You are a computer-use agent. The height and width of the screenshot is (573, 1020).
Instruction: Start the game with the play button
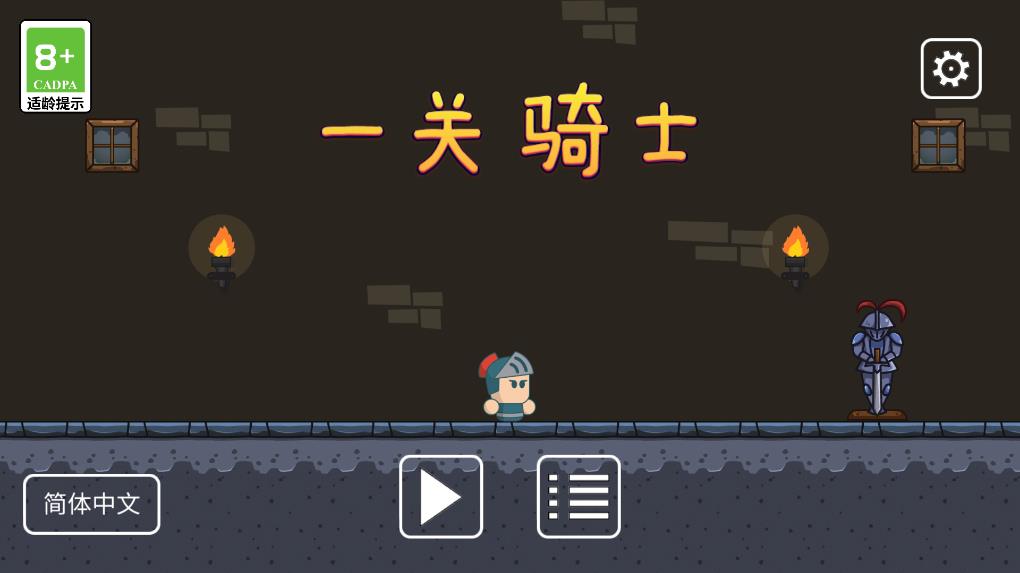tap(441, 496)
